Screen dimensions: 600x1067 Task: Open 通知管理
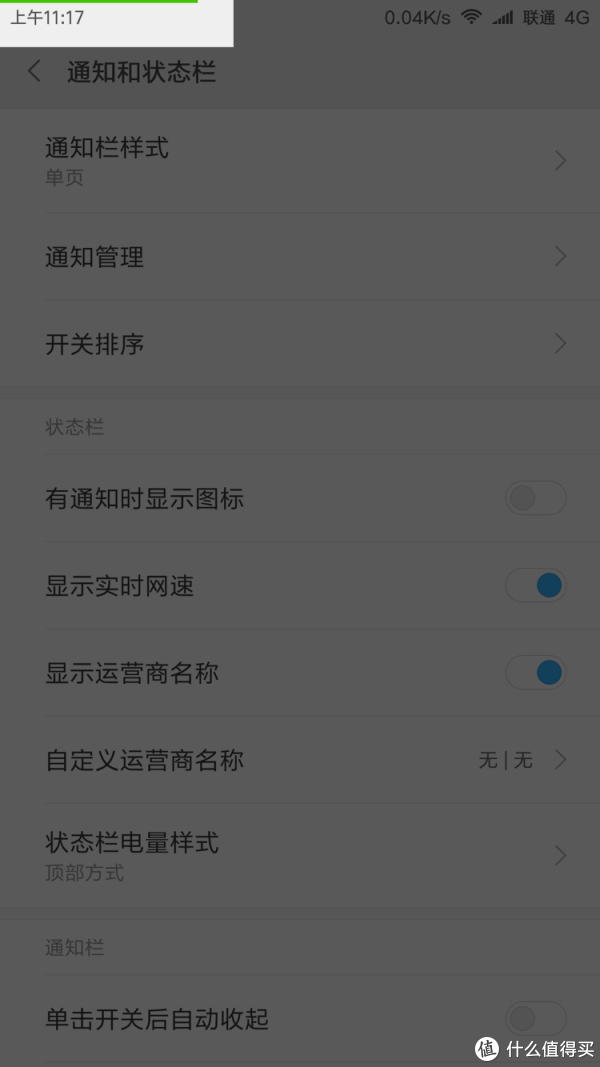click(300, 257)
